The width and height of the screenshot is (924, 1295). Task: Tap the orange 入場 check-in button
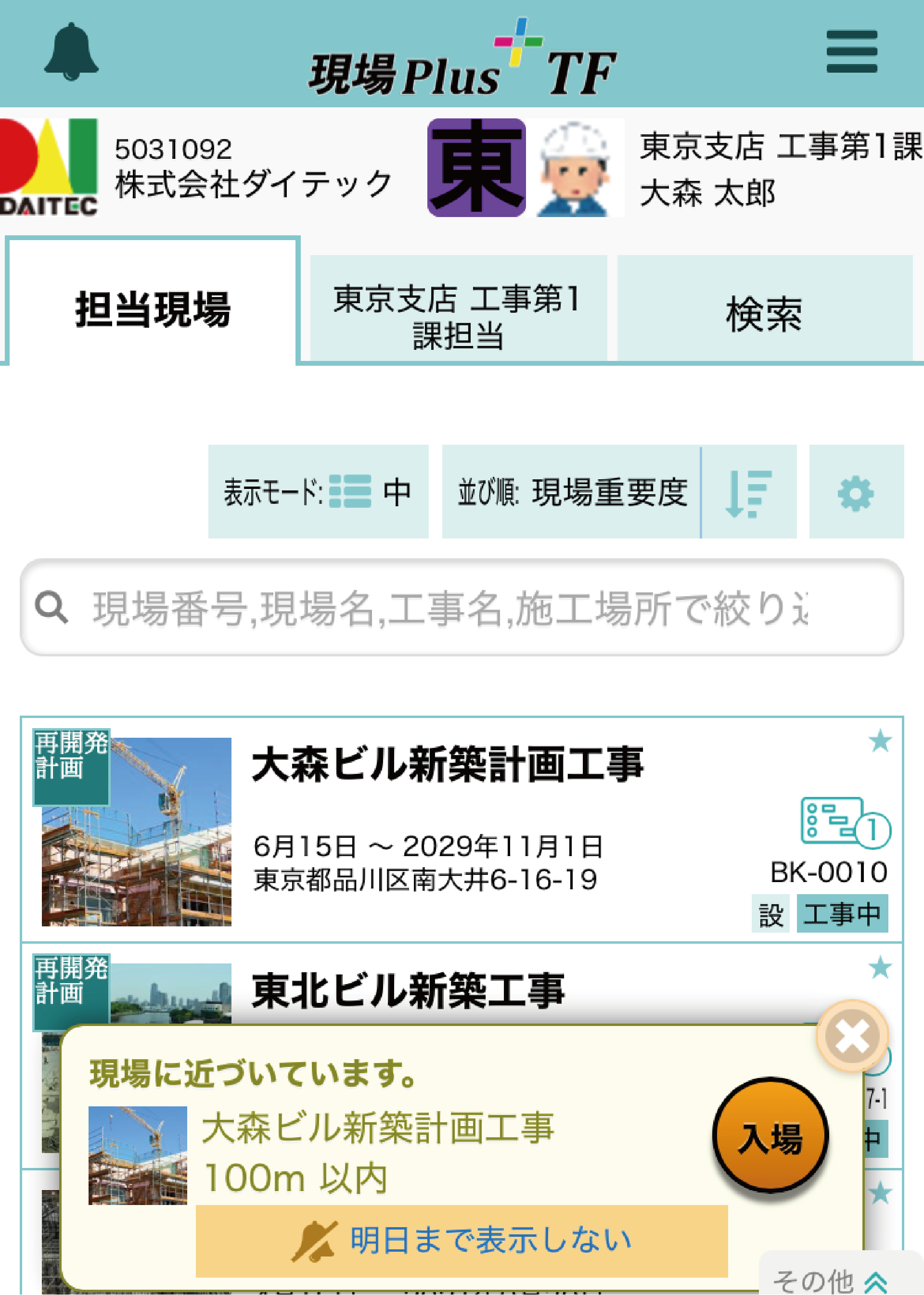pyautogui.click(x=770, y=1137)
